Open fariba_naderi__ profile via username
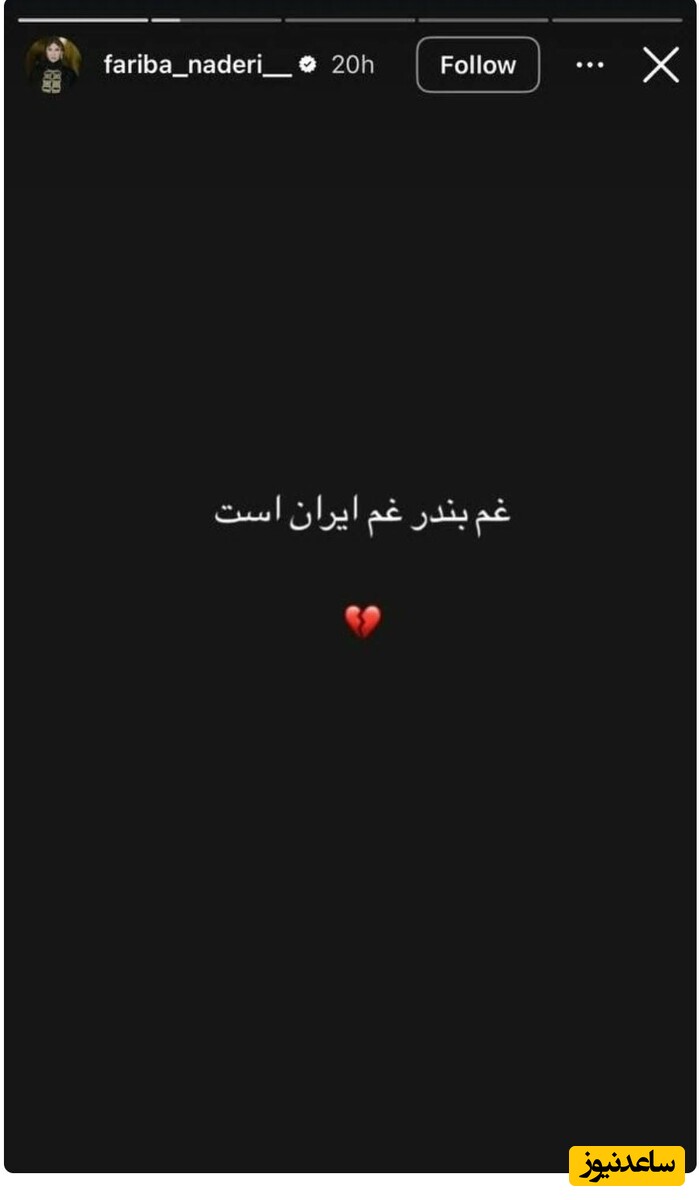The width and height of the screenshot is (699, 1200). tap(197, 65)
